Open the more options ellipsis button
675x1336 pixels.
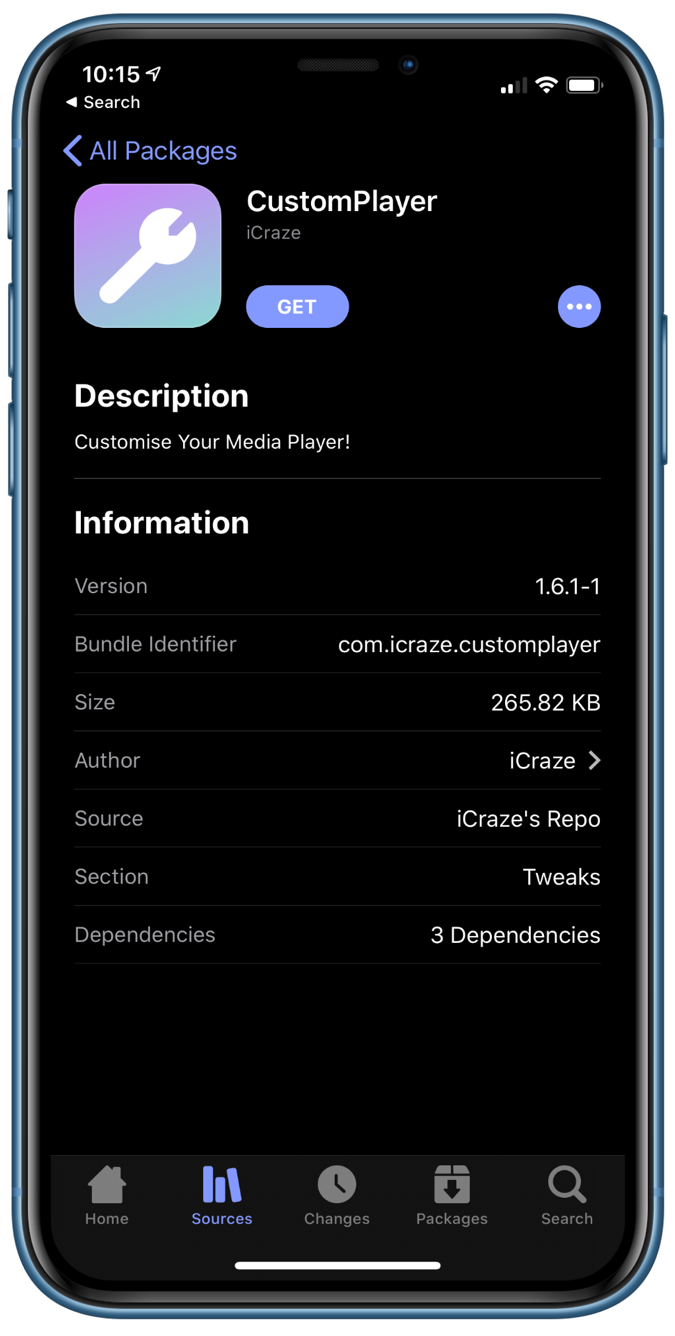coord(579,307)
